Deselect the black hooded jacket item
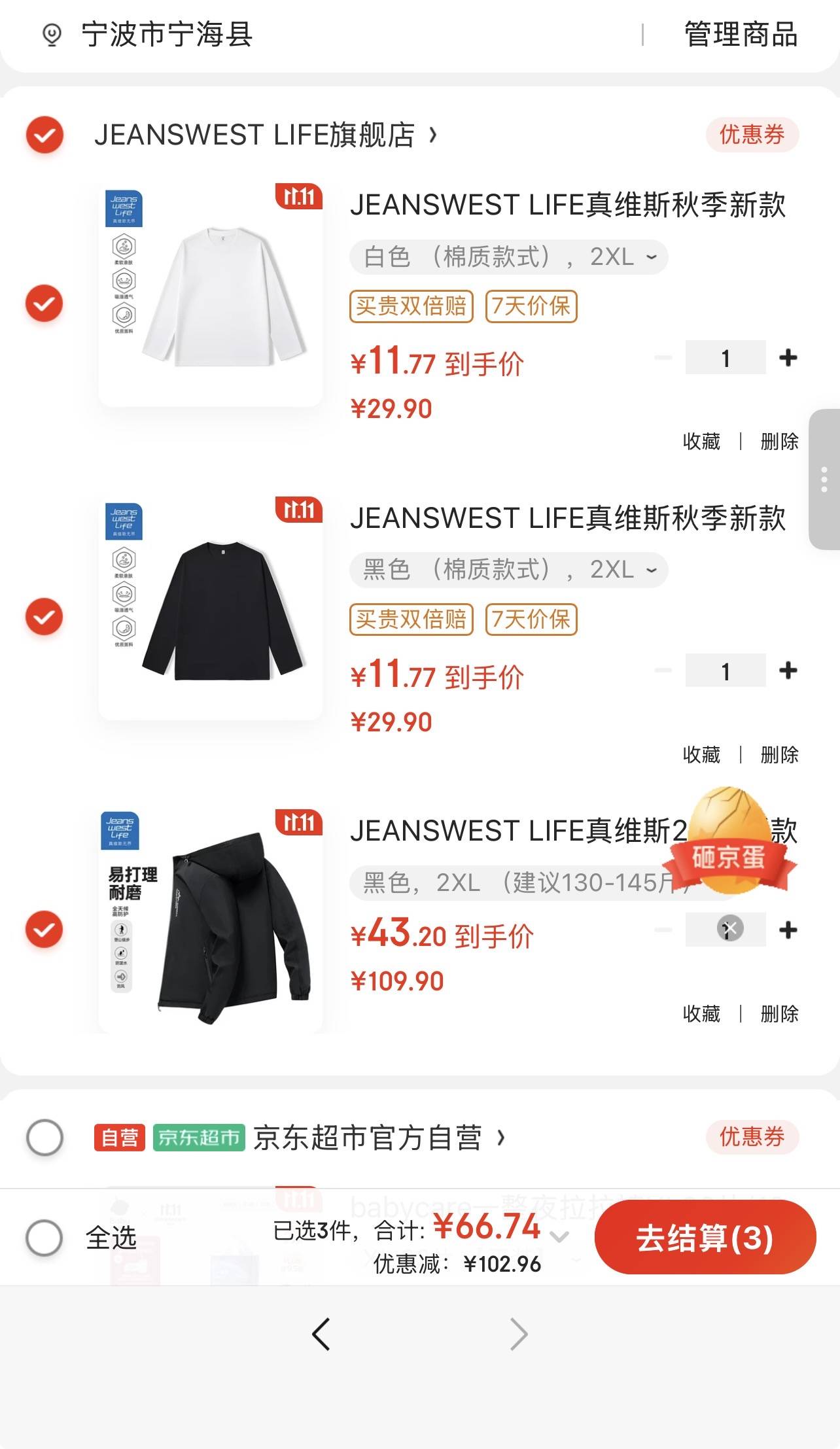The height and width of the screenshot is (1449, 840). click(44, 930)
